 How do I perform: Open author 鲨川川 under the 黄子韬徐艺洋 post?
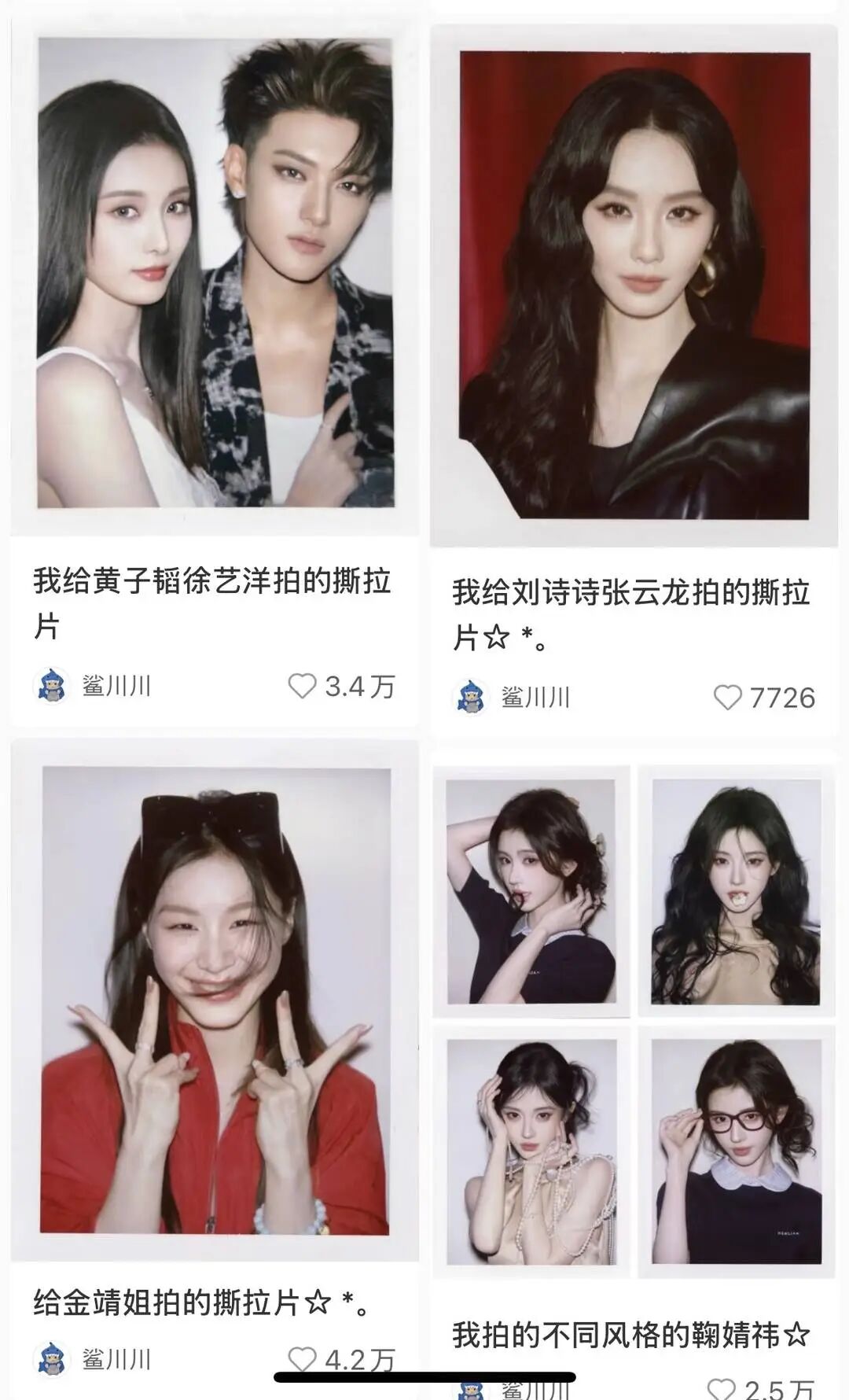click(x=92, y=686)
